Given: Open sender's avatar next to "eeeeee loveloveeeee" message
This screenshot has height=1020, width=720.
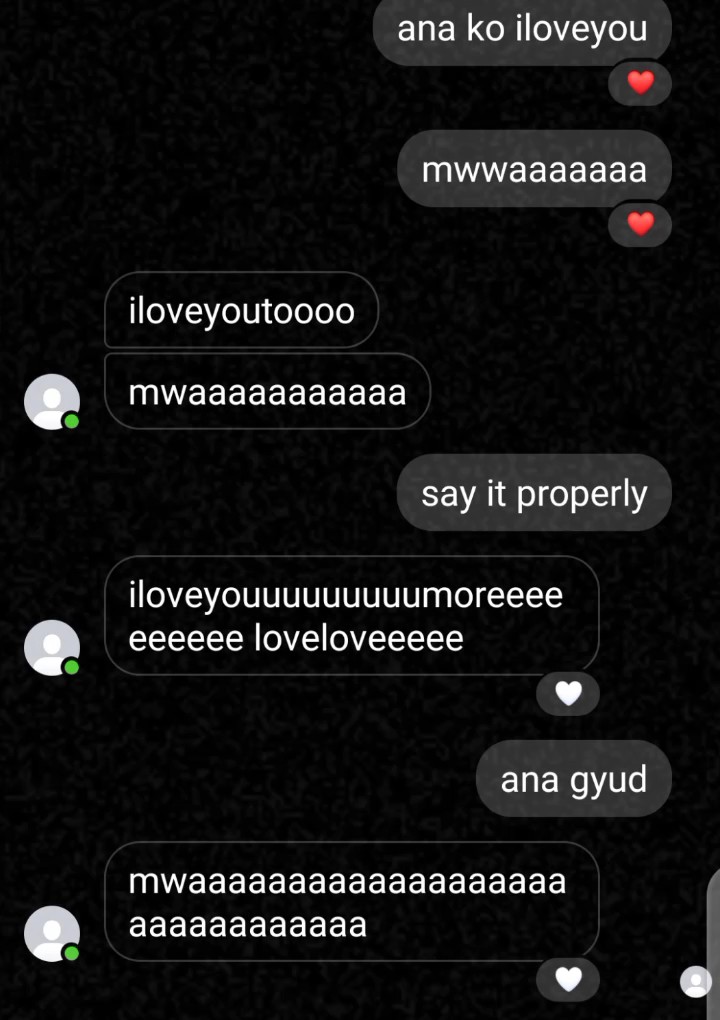Looking at the screenshot, I should (52, 648).
